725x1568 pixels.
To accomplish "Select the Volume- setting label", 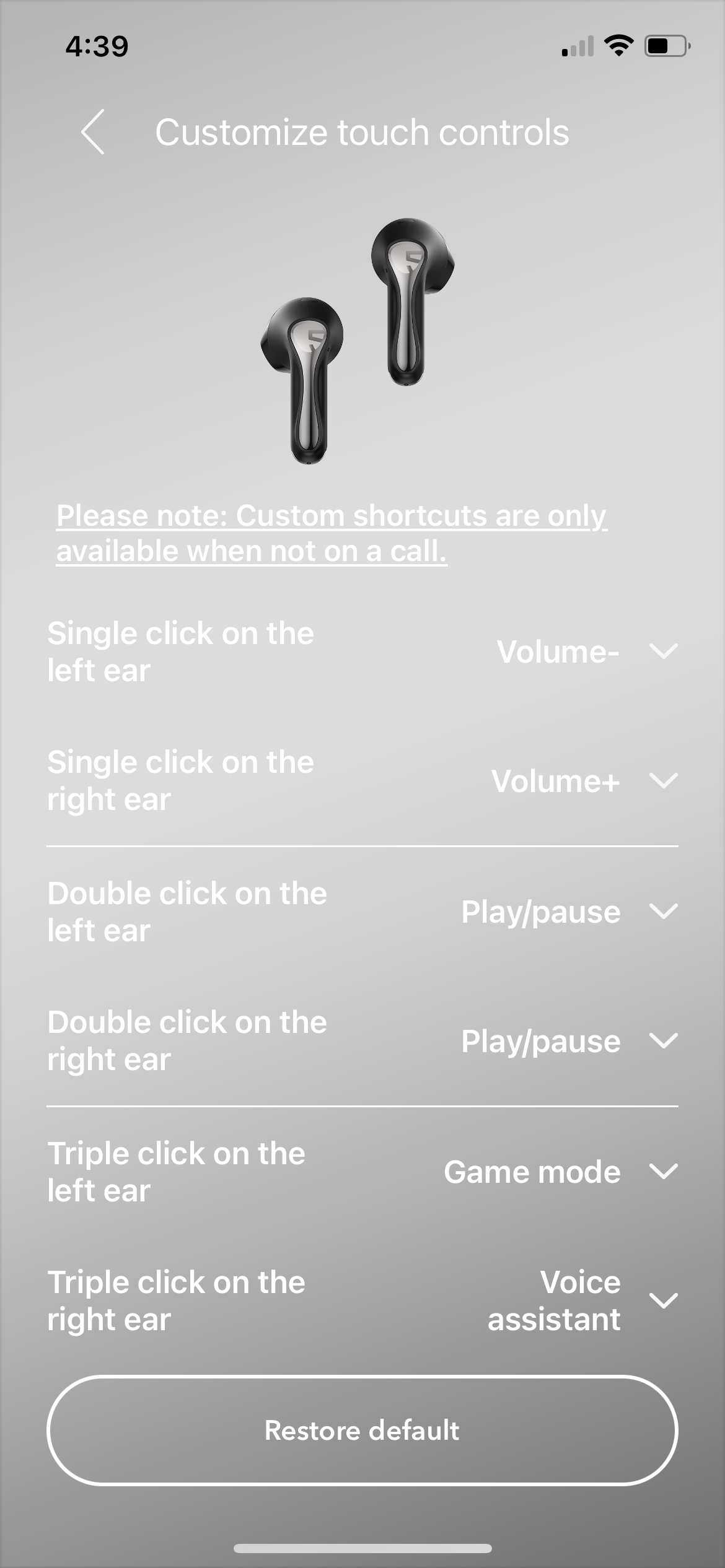I will tap(558, 652).
